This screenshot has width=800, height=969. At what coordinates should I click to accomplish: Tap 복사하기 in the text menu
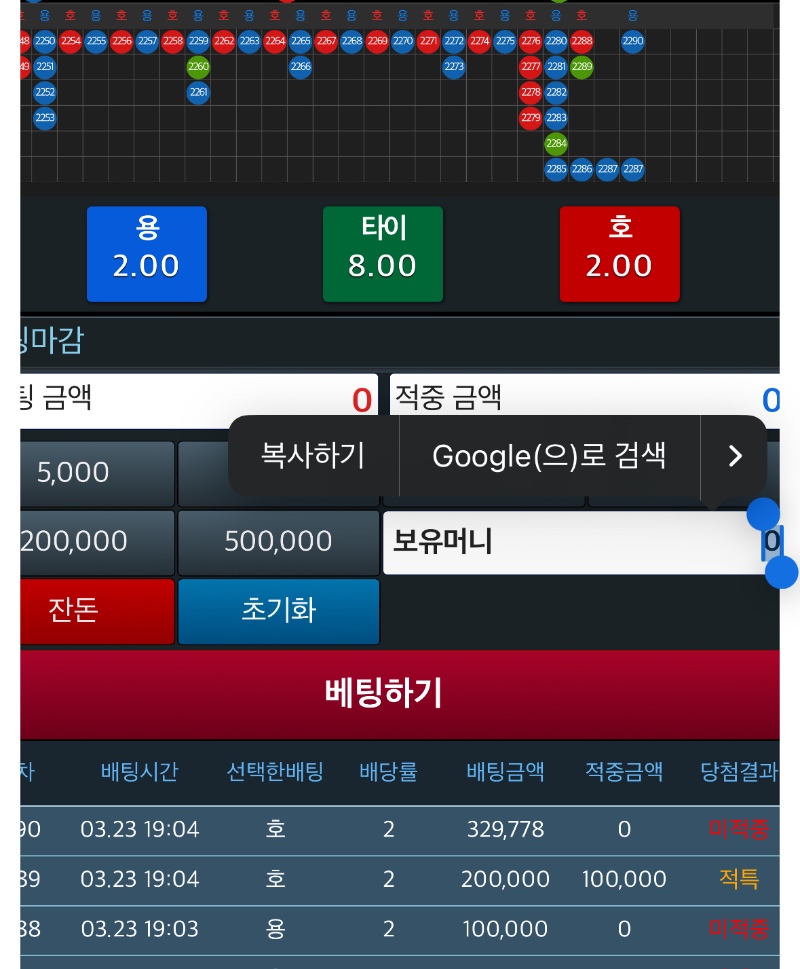(313, 456)
